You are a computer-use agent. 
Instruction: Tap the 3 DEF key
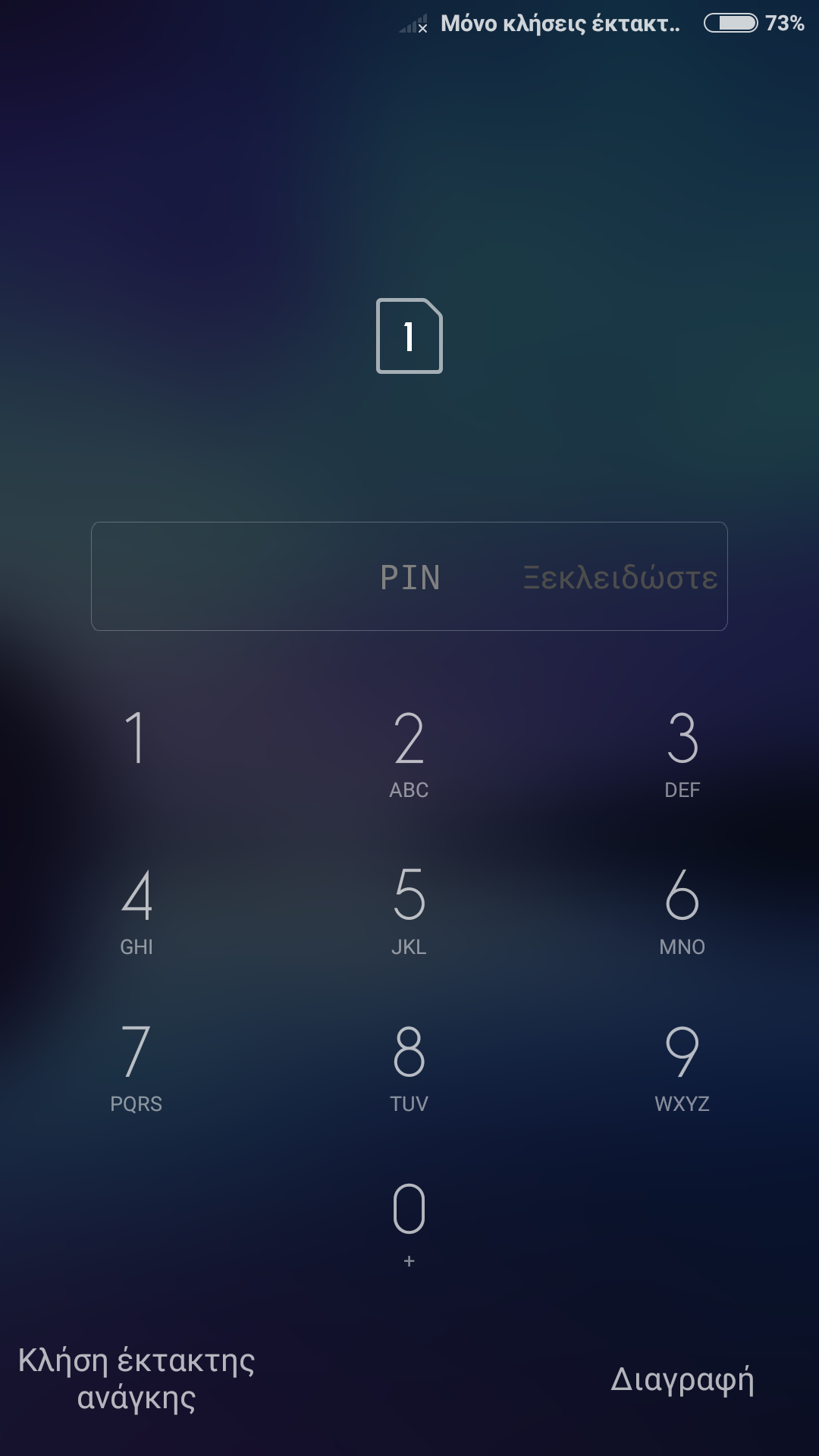(x=682, y=752)
